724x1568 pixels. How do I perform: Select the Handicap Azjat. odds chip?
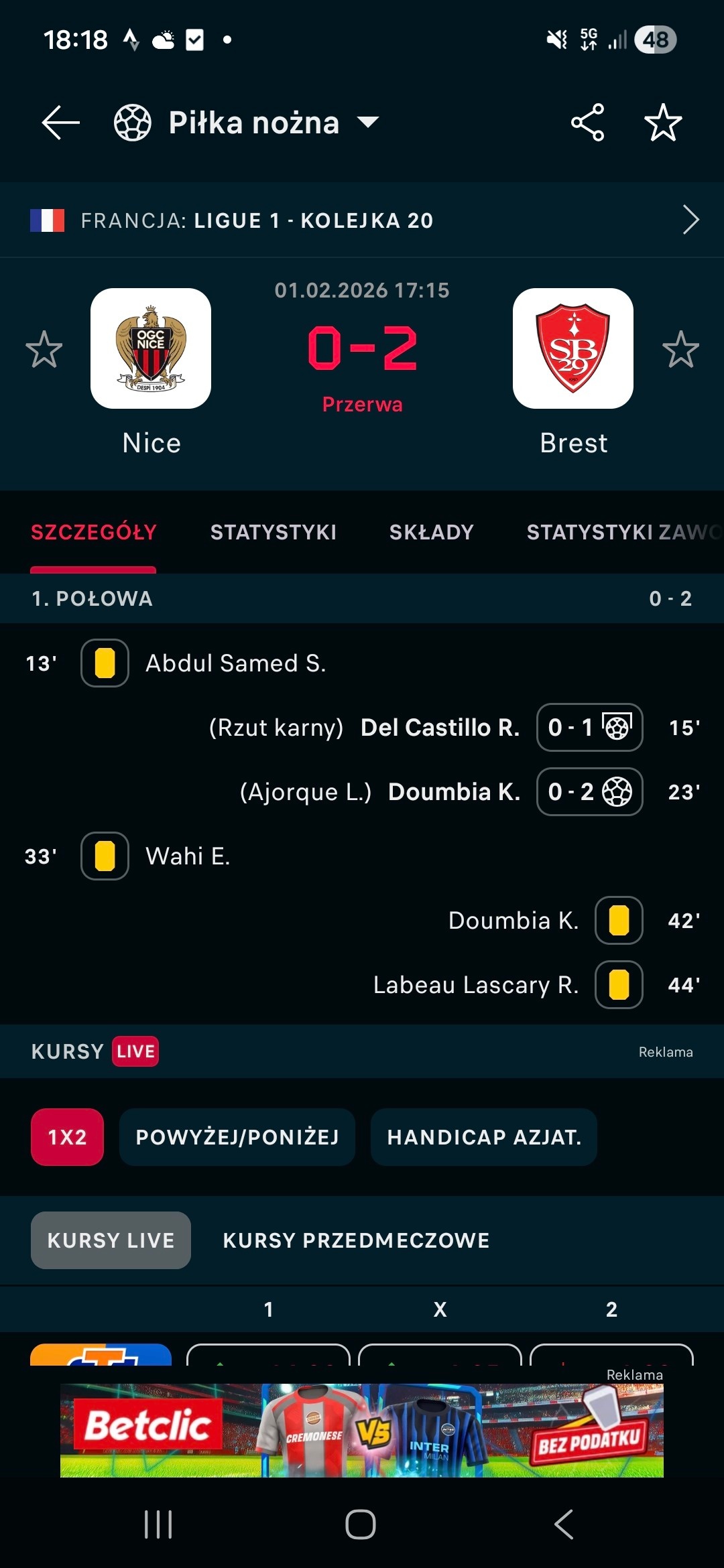click(x=484, y=1137)
